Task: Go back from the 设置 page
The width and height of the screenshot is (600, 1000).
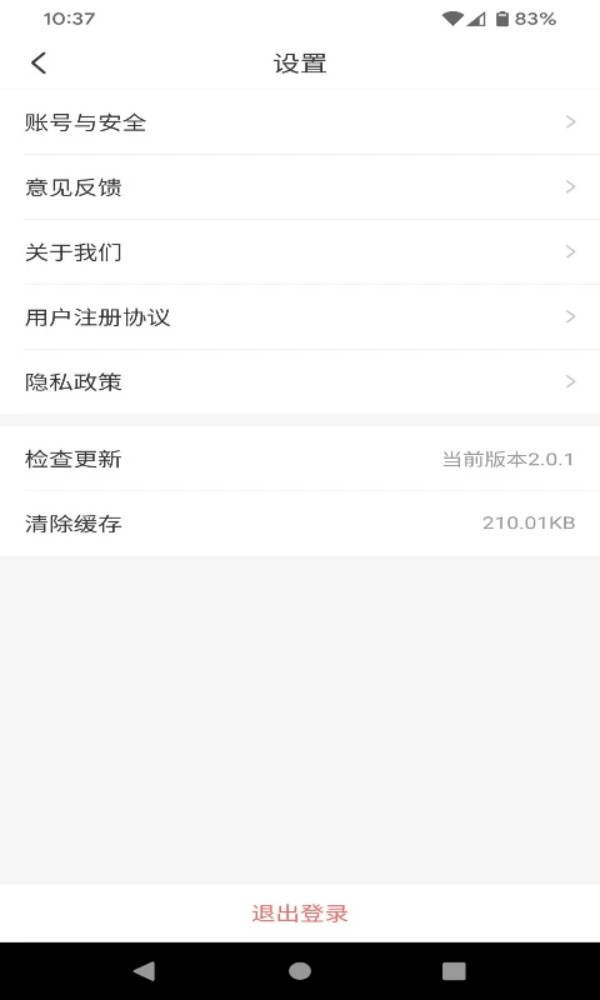Action: coord(39,63)
